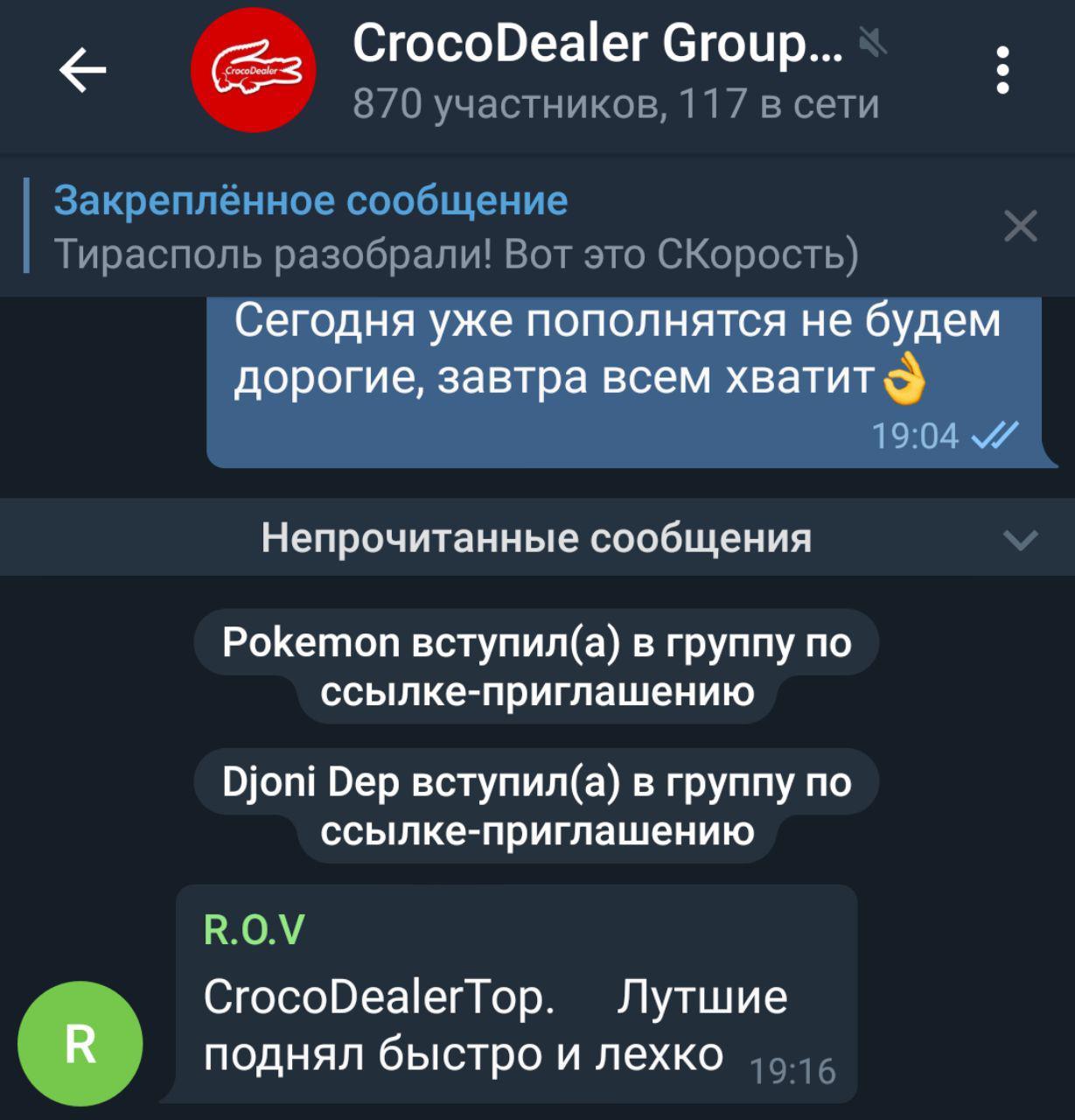Open CrocoDealer Group info from title

[x=597, y=45]
